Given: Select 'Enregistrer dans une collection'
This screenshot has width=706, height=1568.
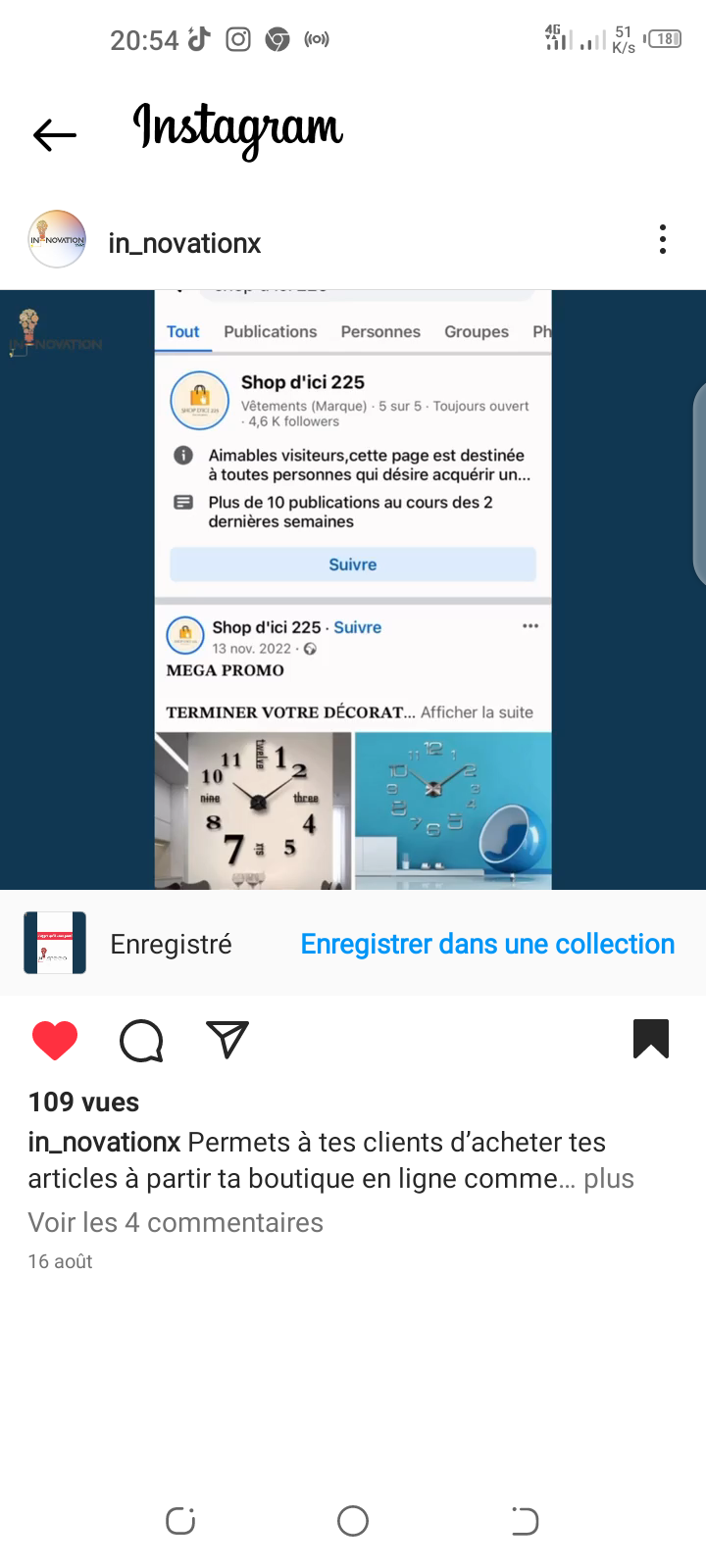Looking at the screenshot, I should click(487, 944).
